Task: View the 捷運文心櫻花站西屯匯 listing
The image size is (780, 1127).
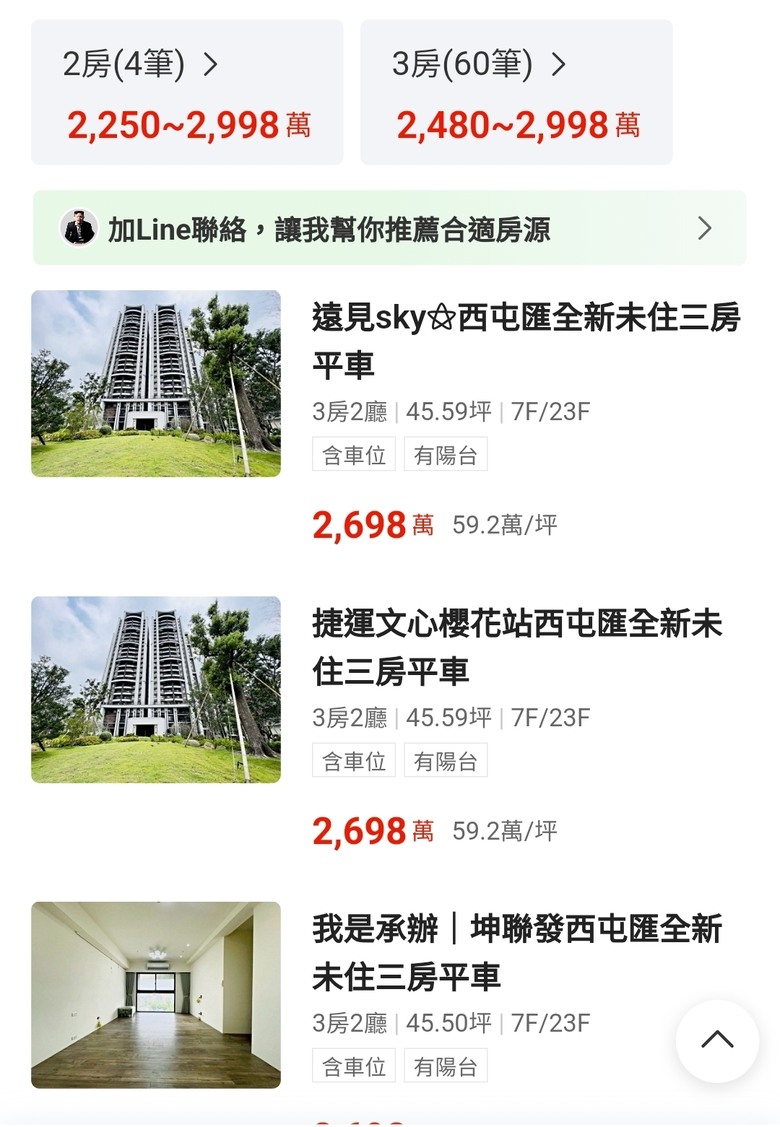Action: [516, 647]
